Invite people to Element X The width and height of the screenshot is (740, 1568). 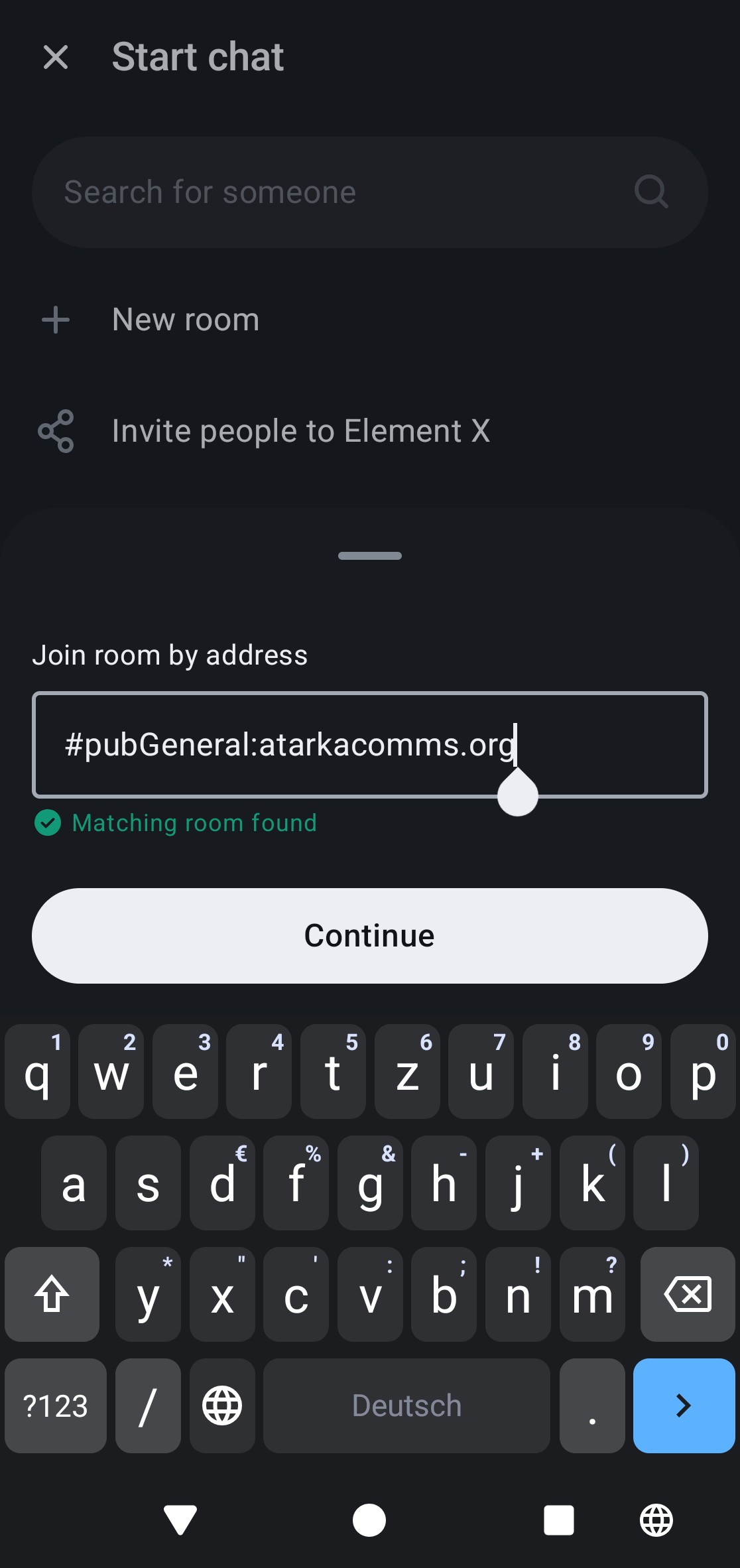(x=300, y=431)
